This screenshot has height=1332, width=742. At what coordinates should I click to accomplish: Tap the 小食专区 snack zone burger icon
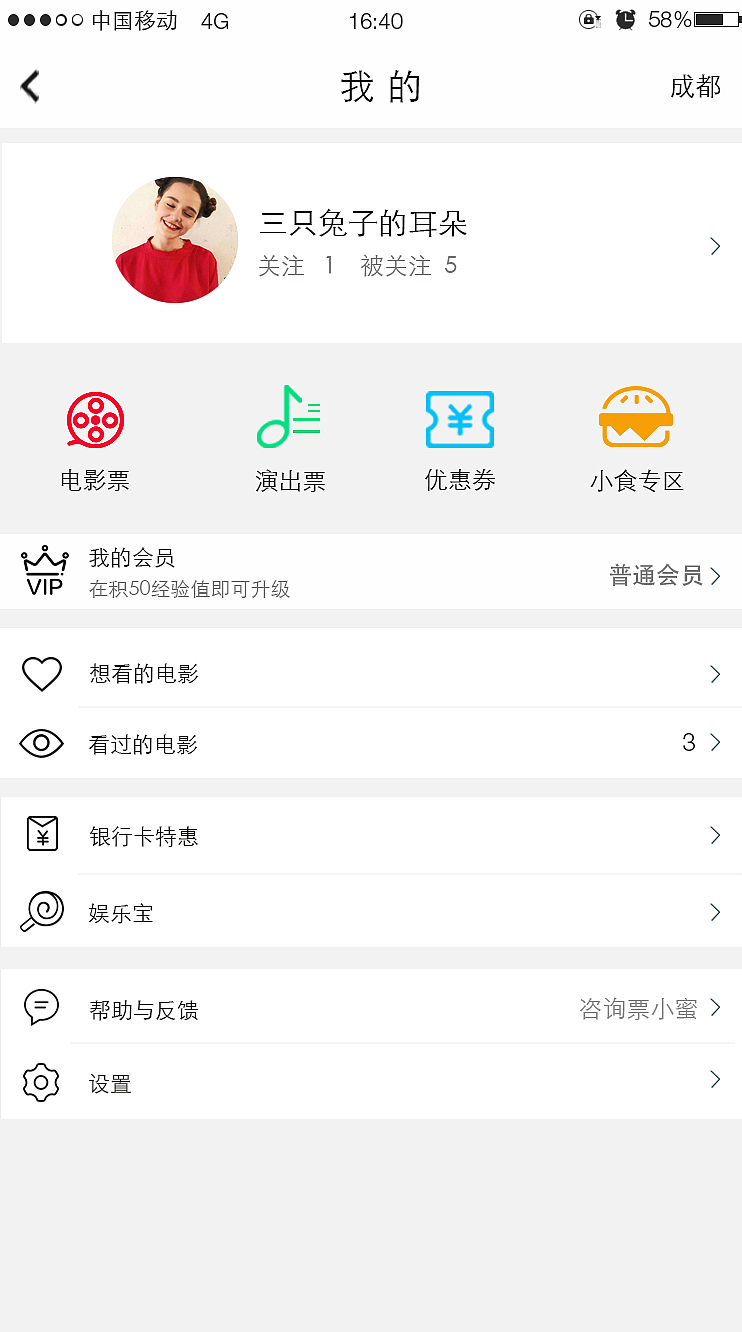click(636, 418)
